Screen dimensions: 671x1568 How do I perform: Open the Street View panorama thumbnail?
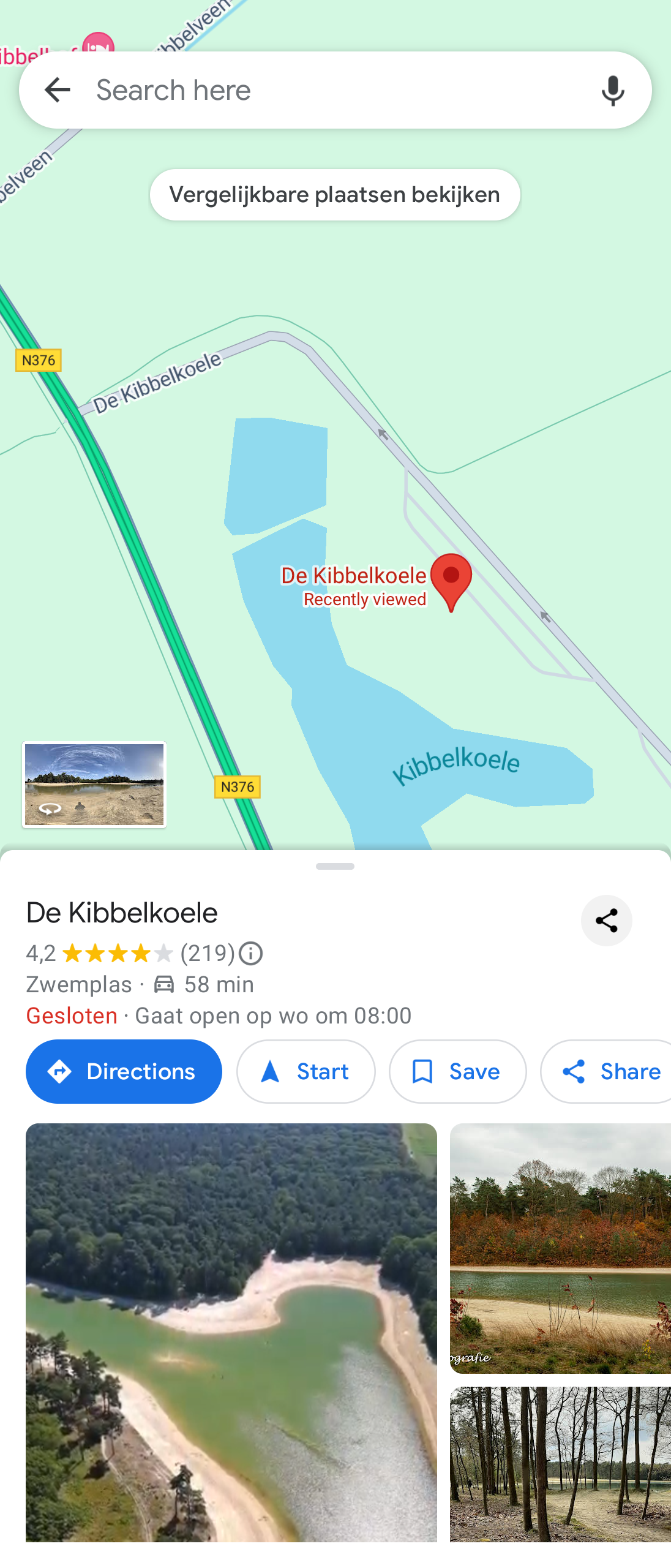point(94,785)
